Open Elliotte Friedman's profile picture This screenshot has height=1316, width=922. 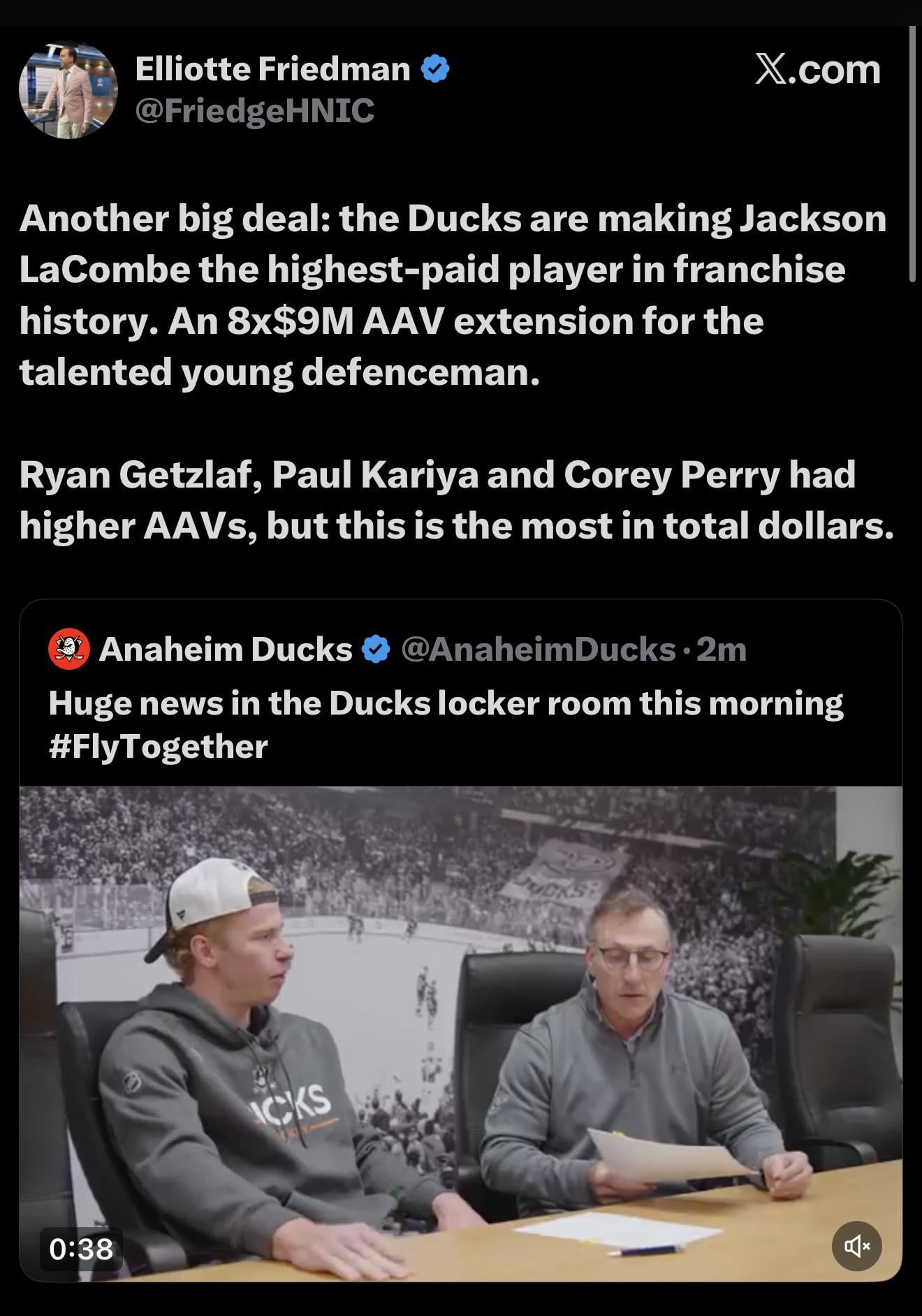pos(68,90)
